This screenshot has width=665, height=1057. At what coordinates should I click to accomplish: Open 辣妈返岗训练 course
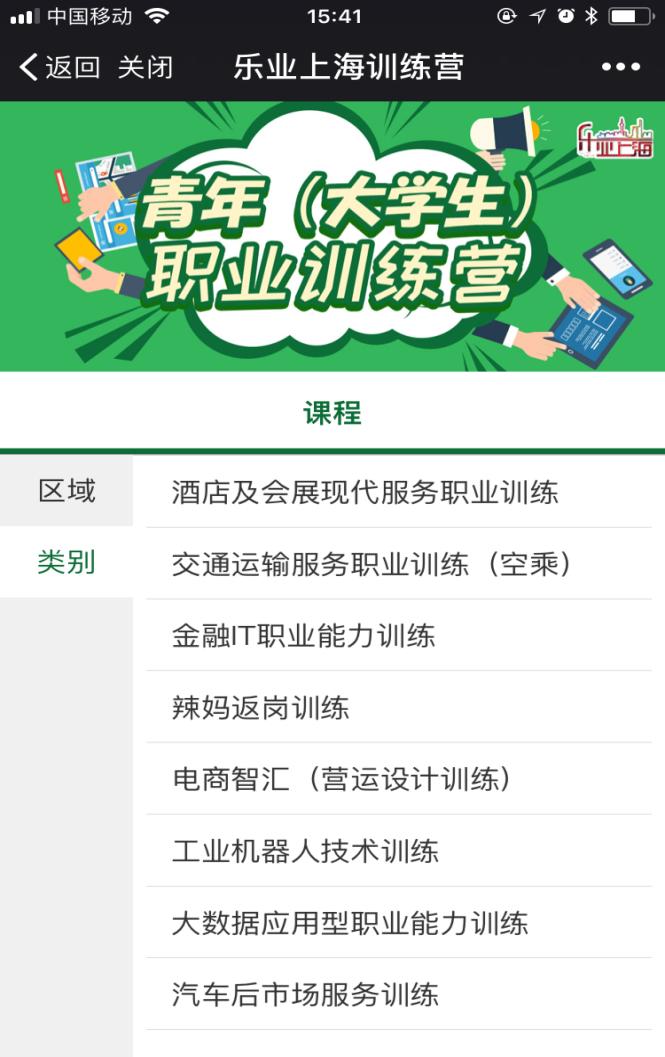260,708
